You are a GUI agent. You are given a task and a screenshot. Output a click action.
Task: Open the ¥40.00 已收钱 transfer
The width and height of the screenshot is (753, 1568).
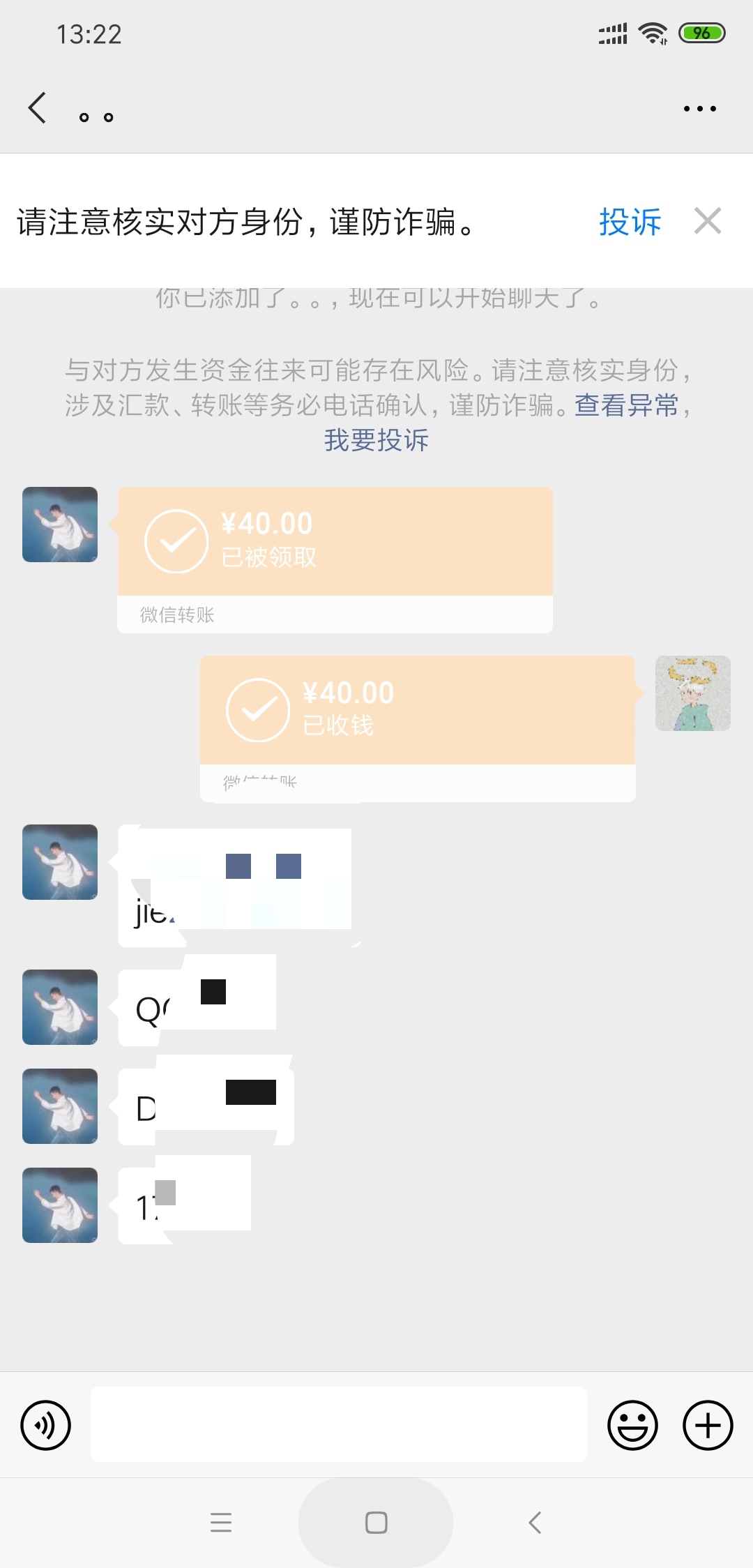(x=418, y=728)
